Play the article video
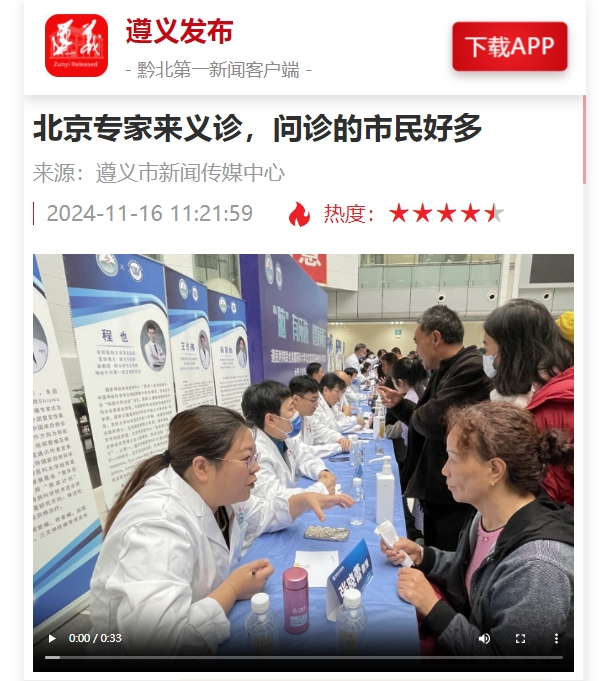Screen dimensions: 604x681 [52, 638]
